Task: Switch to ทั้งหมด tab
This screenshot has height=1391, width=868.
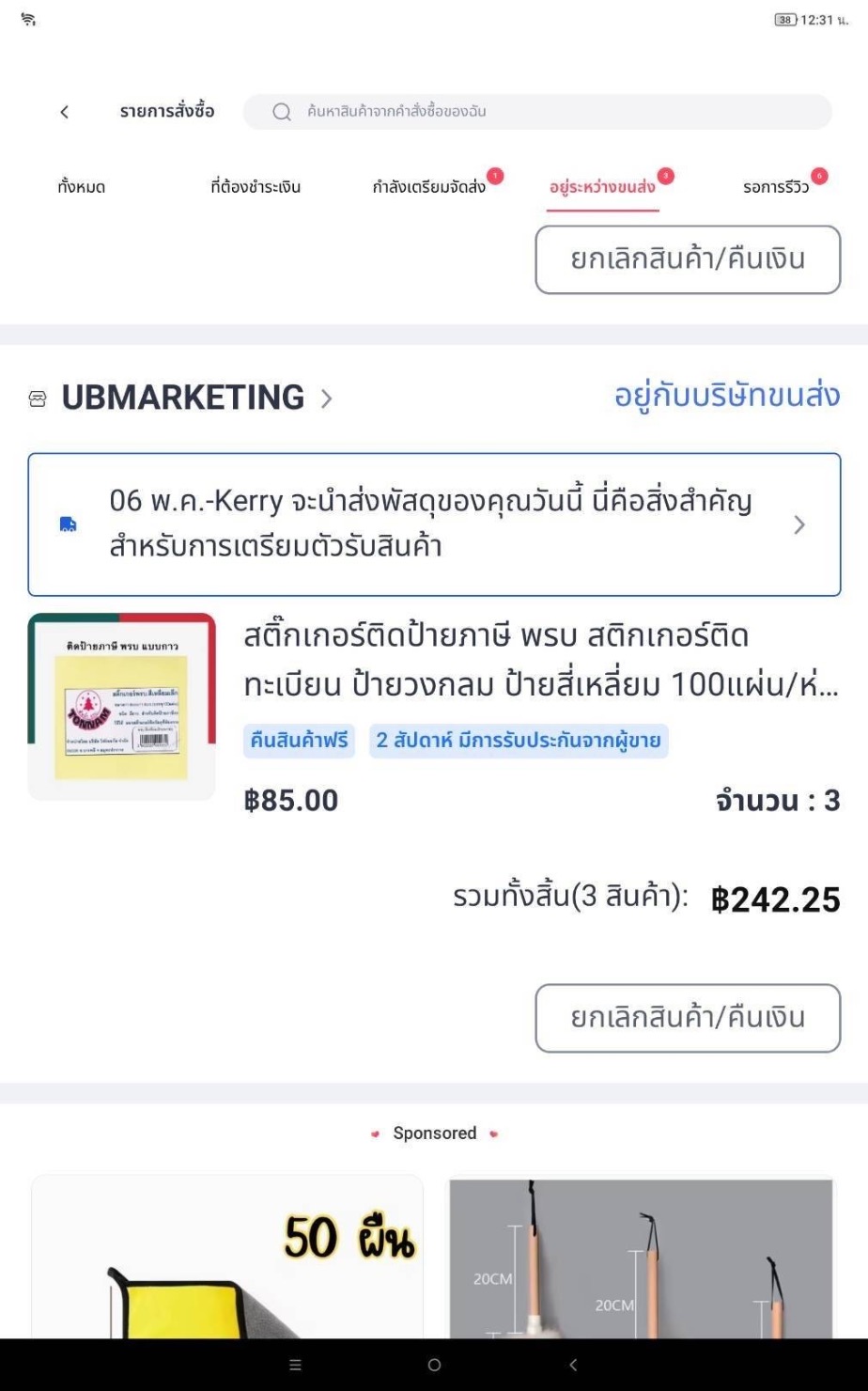Action: click(81, 187)
